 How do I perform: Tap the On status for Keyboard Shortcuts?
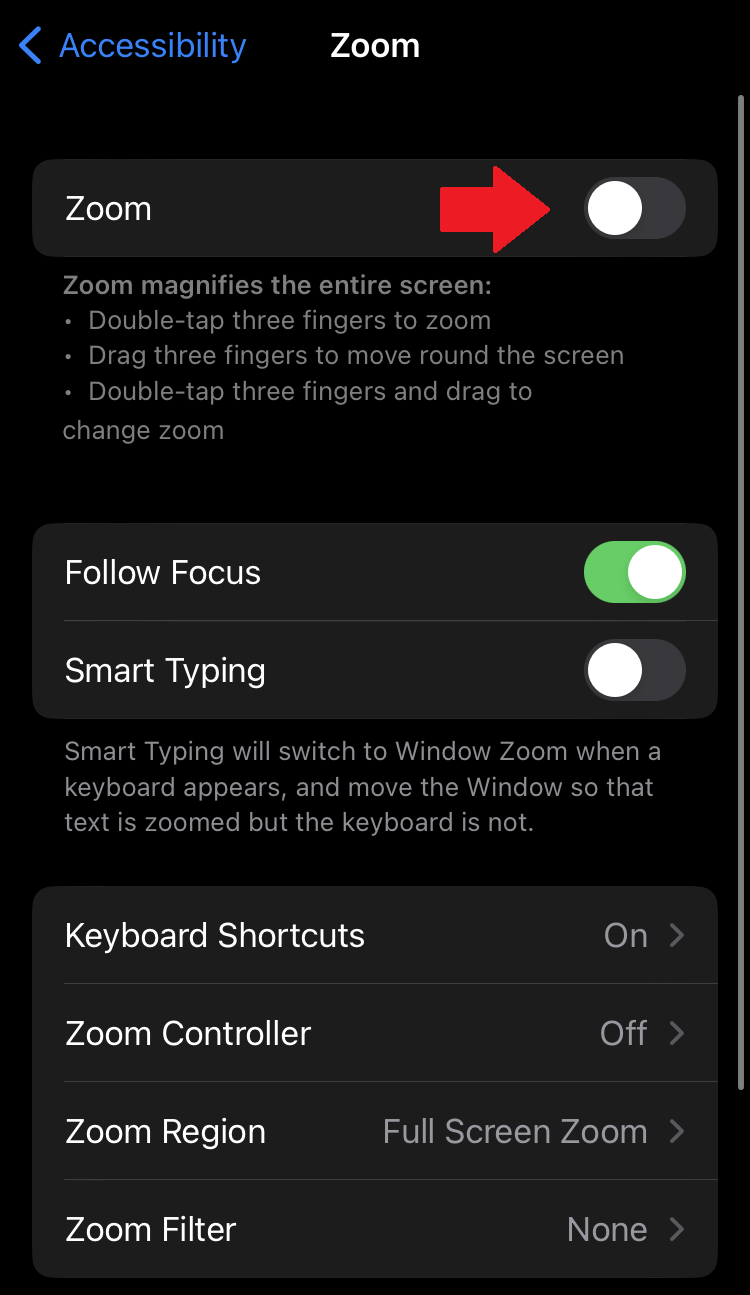[625, 935]
